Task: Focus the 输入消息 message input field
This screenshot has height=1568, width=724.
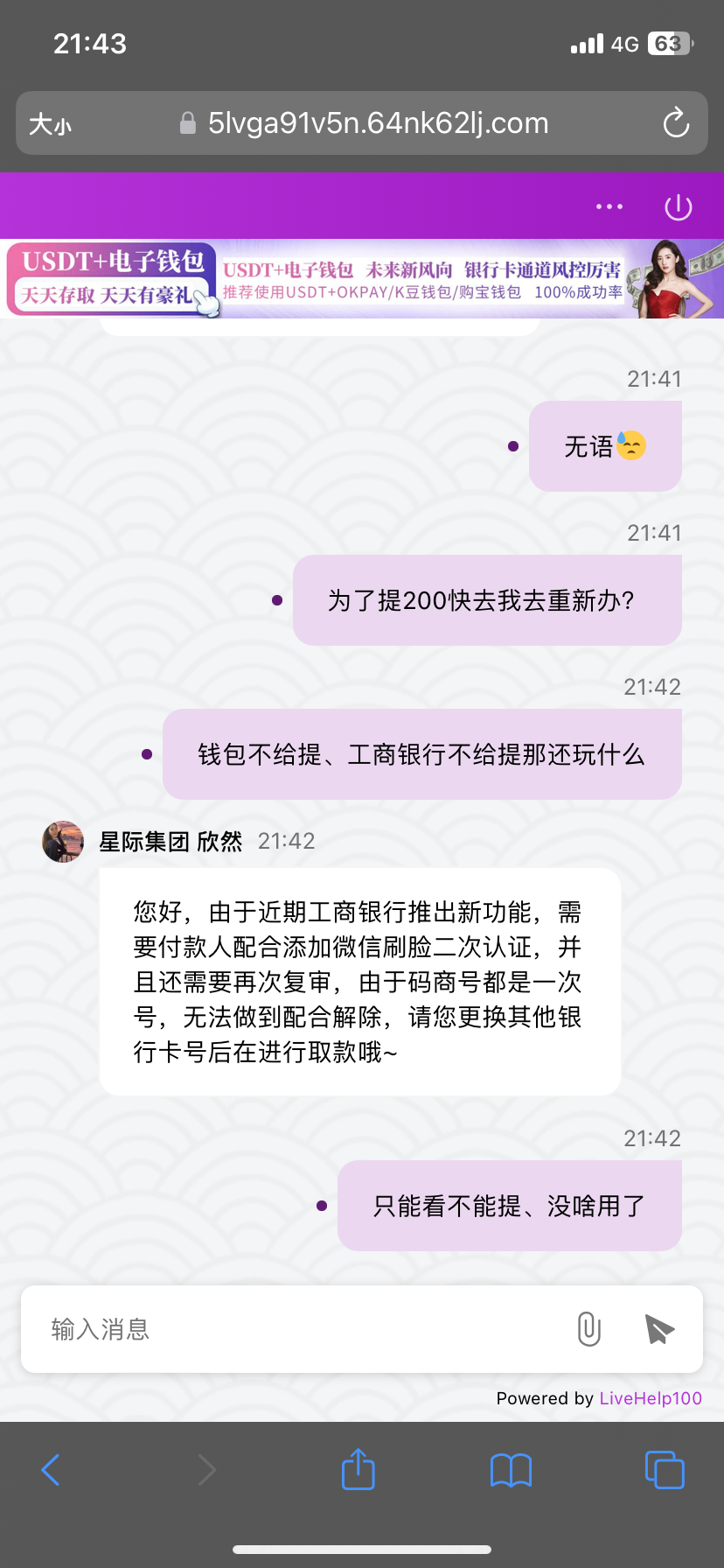Action: tap(297, 1329)
